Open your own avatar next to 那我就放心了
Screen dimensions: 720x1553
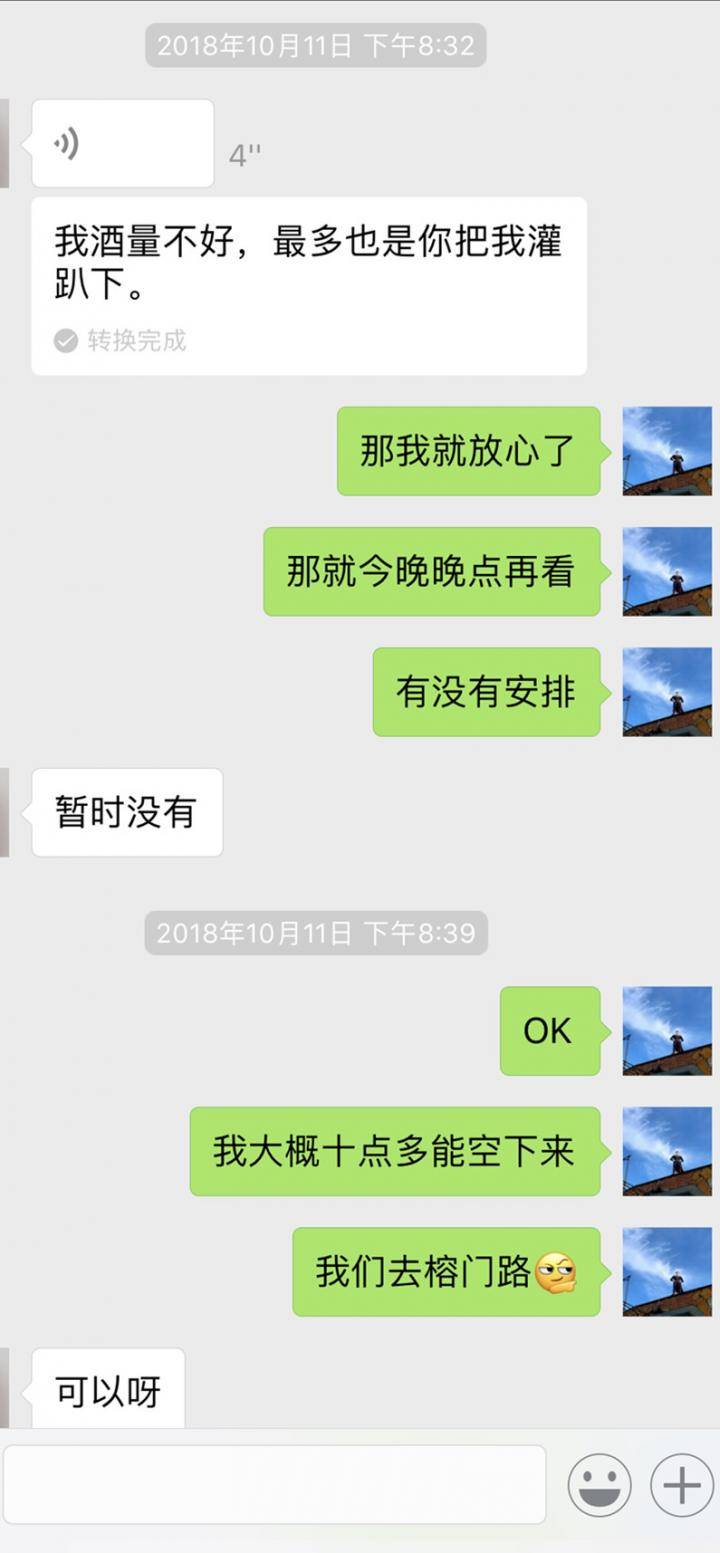(x=667, y=450)
